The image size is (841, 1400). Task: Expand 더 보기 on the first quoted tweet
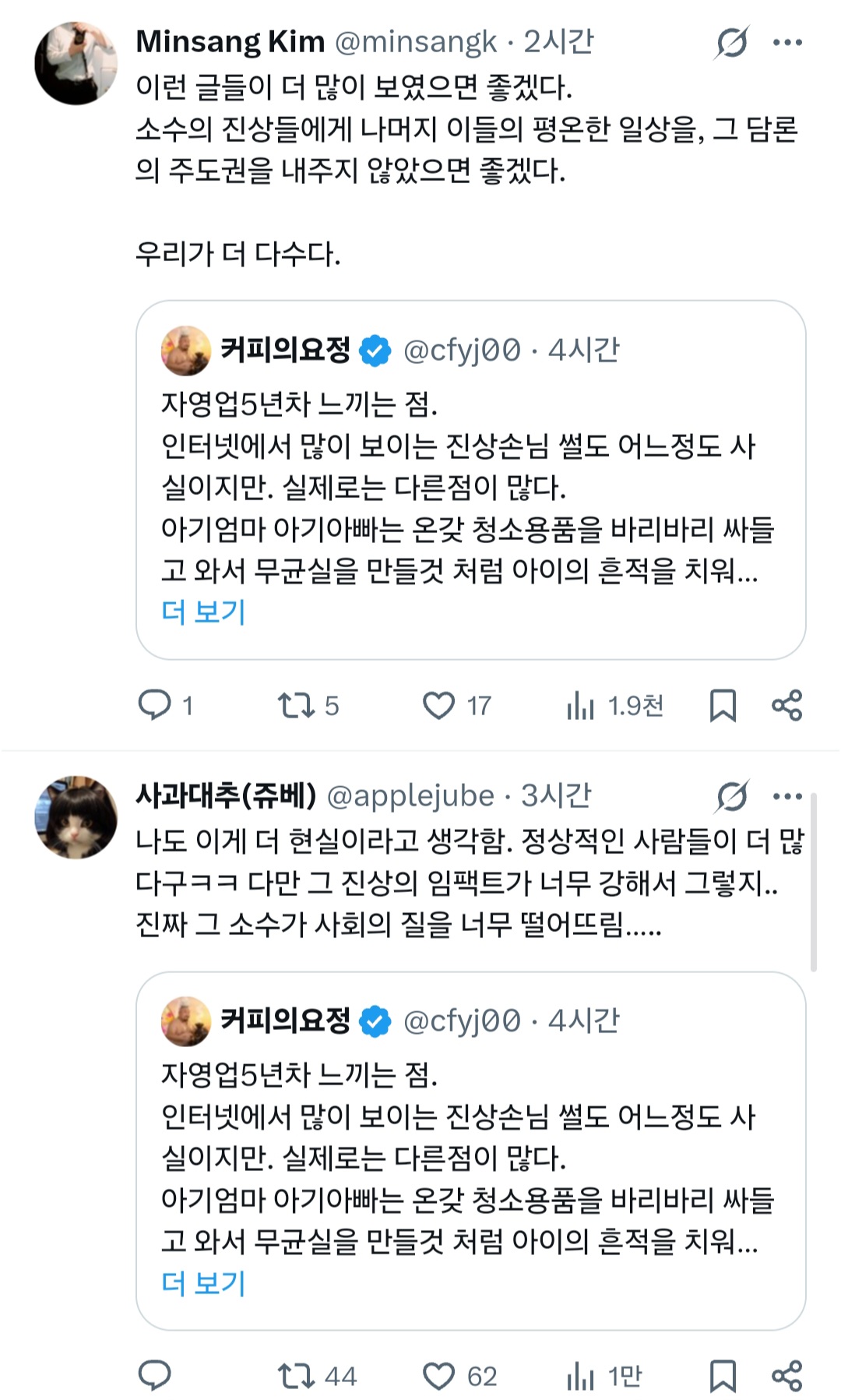tap(204, 615)
